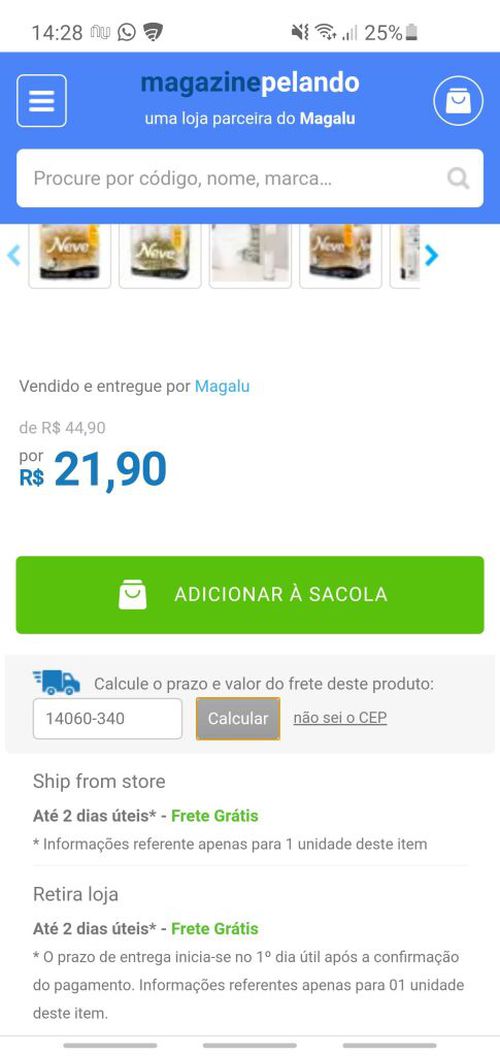Screen dimensions: 500x1056
Task: Open the magazinepelando home logo
Action: (x=250, y=84)
